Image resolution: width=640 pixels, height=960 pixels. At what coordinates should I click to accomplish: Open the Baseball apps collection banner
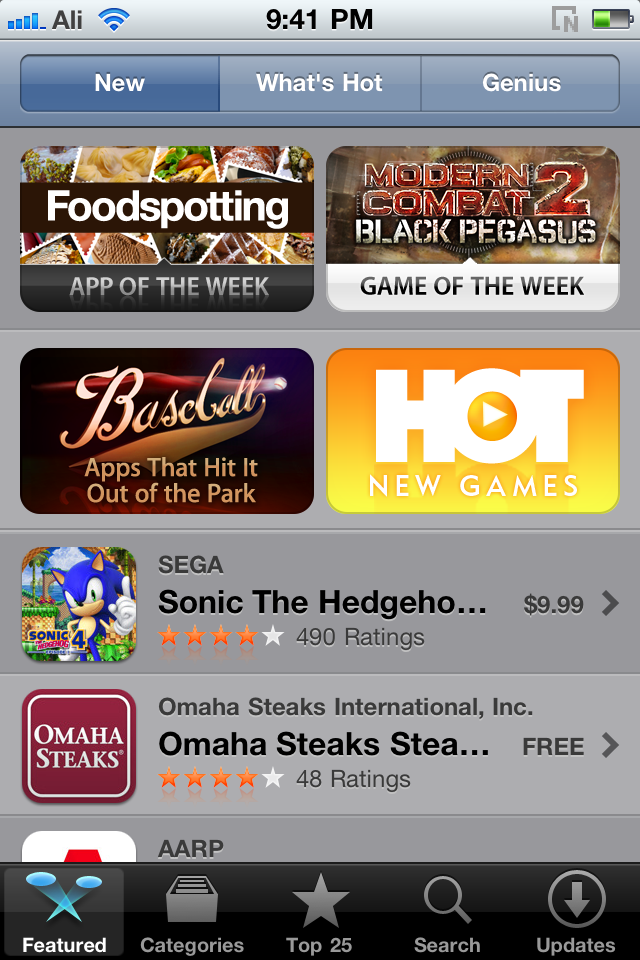pyautogui.click(x=167, y=431)
